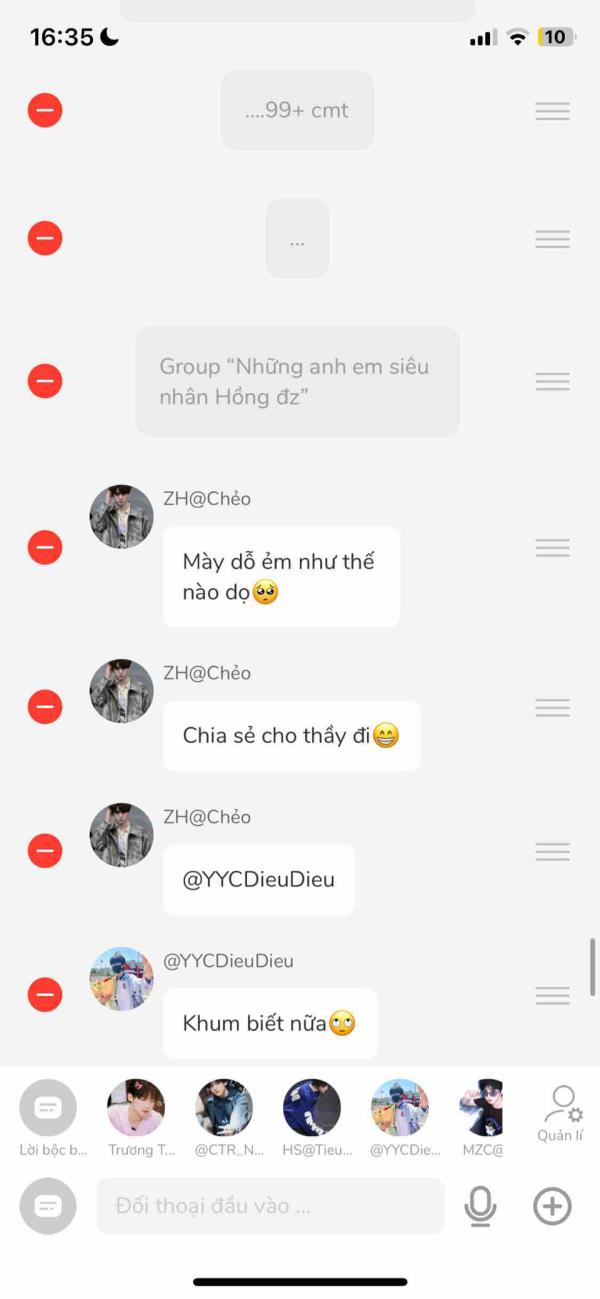This screenshot has height=1299, width=600.
Task: Tap the Đối thoại đầu vào input field
Action: [x=270, y=1206]
